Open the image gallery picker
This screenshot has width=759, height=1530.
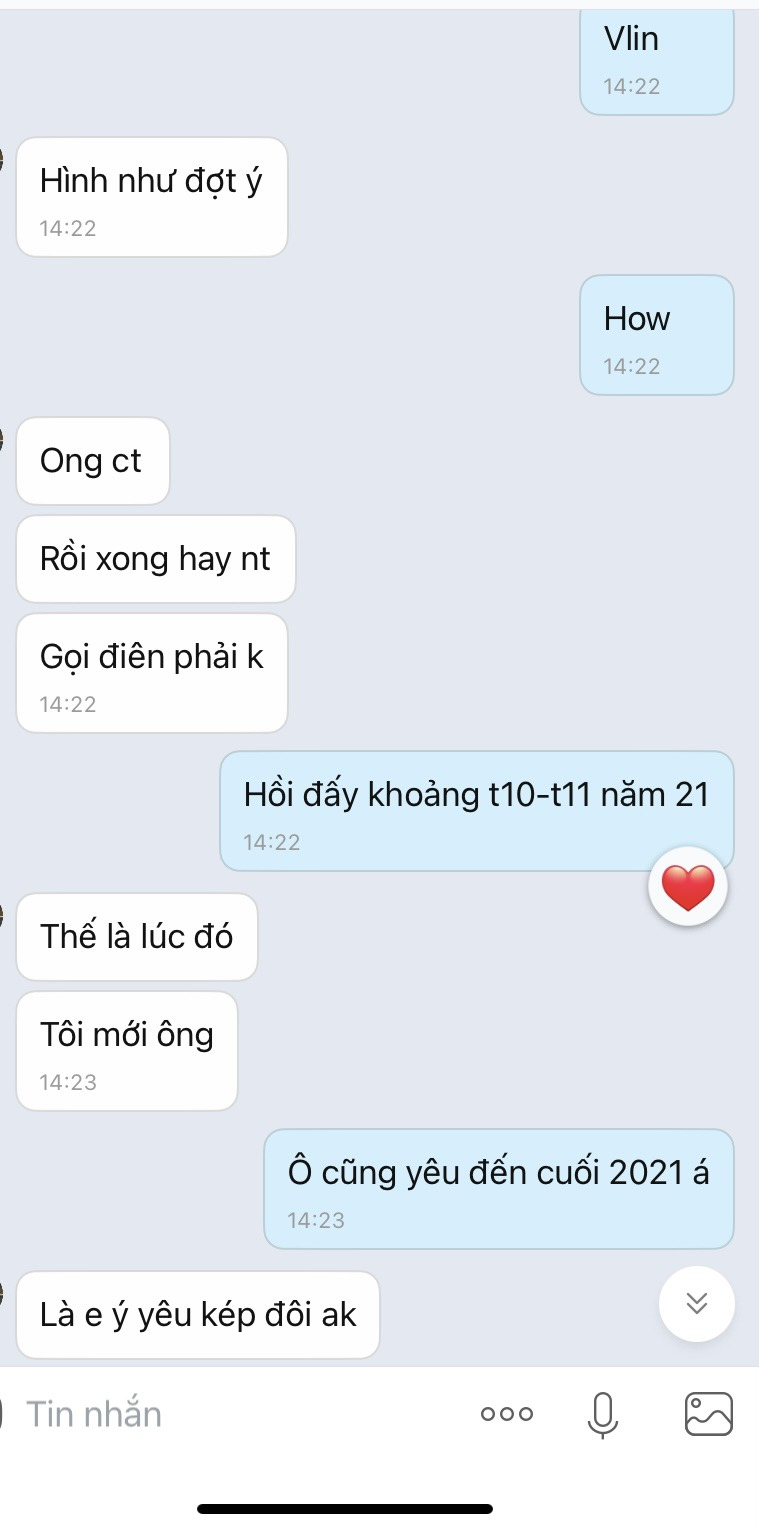click(x=709, y=1414)
